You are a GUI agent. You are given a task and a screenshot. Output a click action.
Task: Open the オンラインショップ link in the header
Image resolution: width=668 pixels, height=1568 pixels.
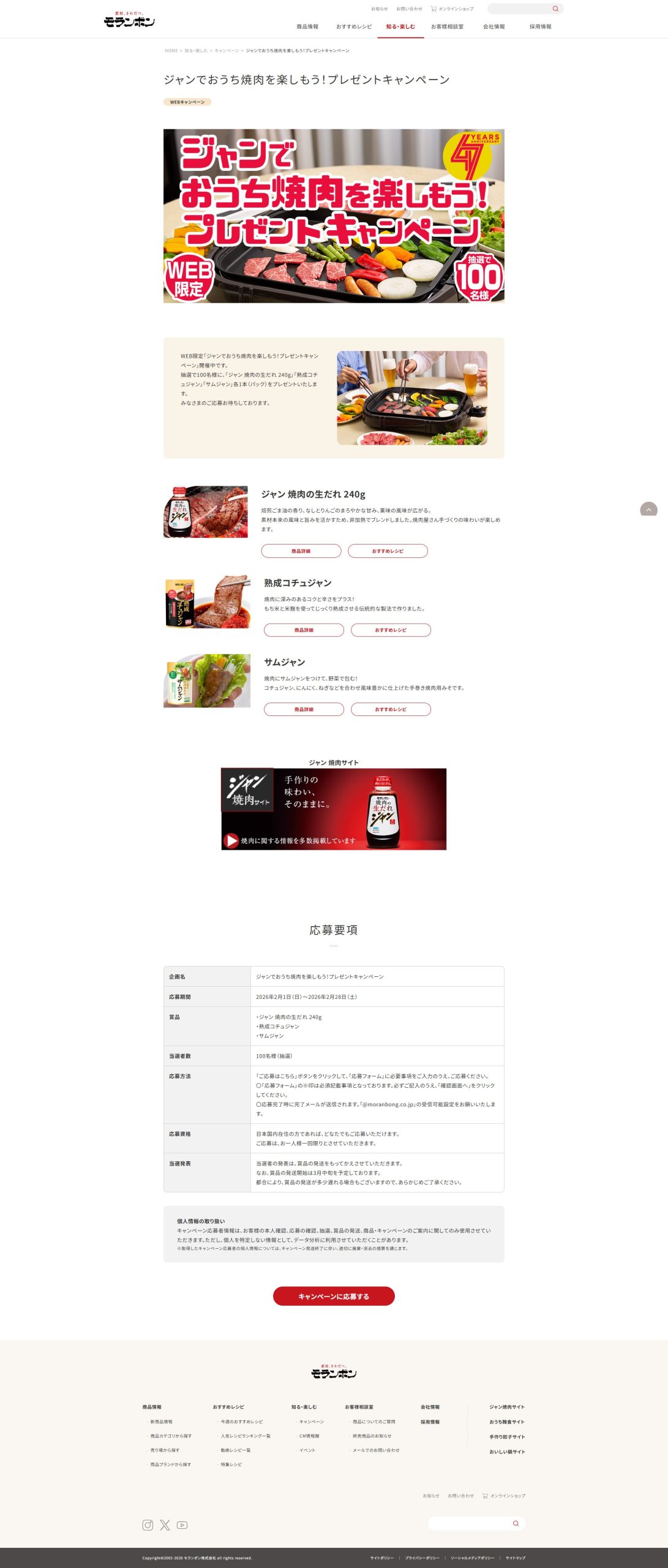point(452,9)
